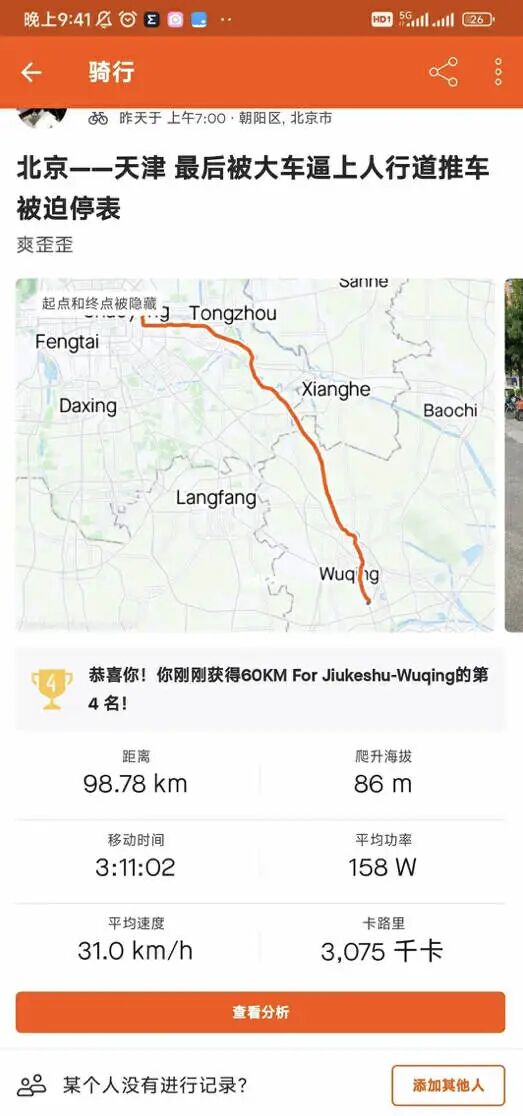Share this ride activity
The image size is (523, 1116).
pyautogui.click(x=443, y=73)
